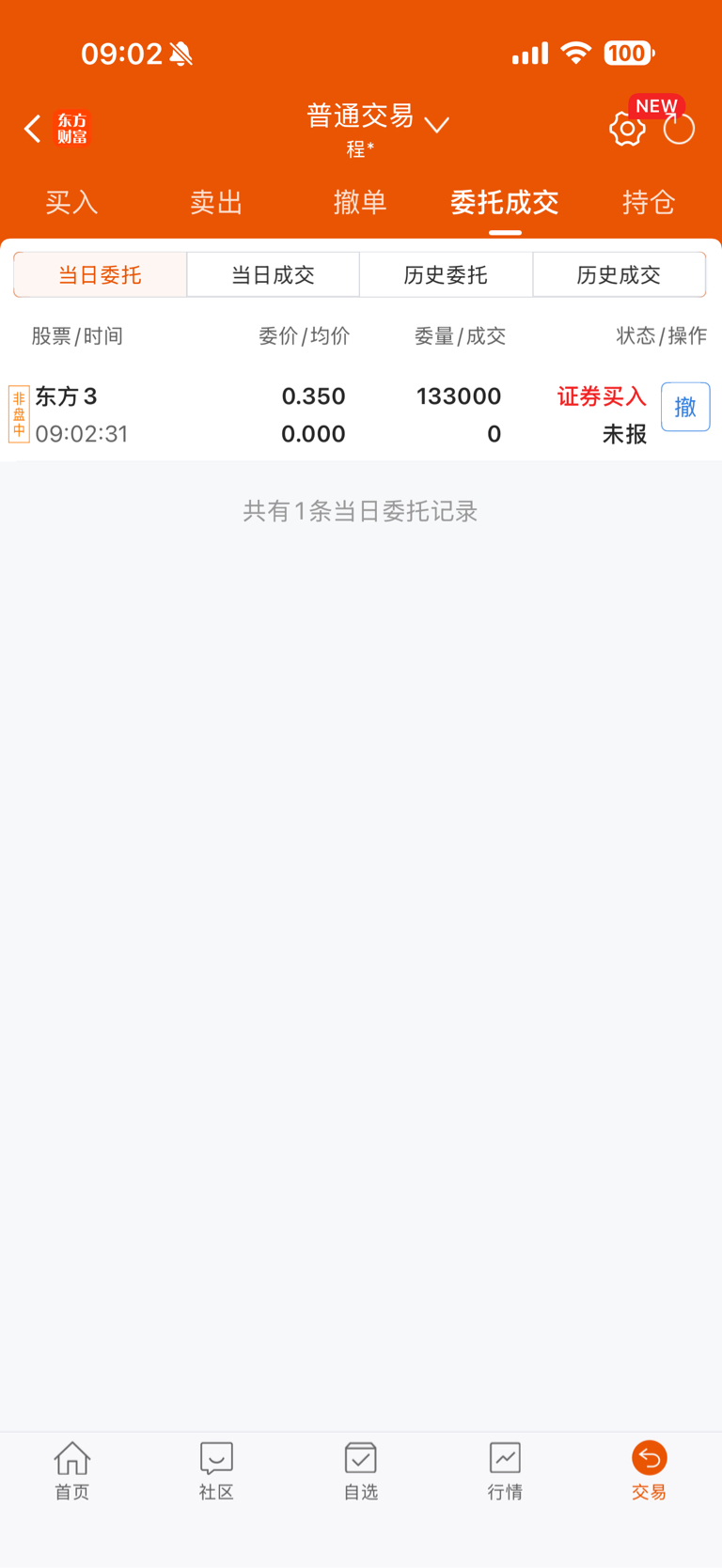Go back using the top-left arrow
This screenshot has width=722, height=1568.
point(33,129)
